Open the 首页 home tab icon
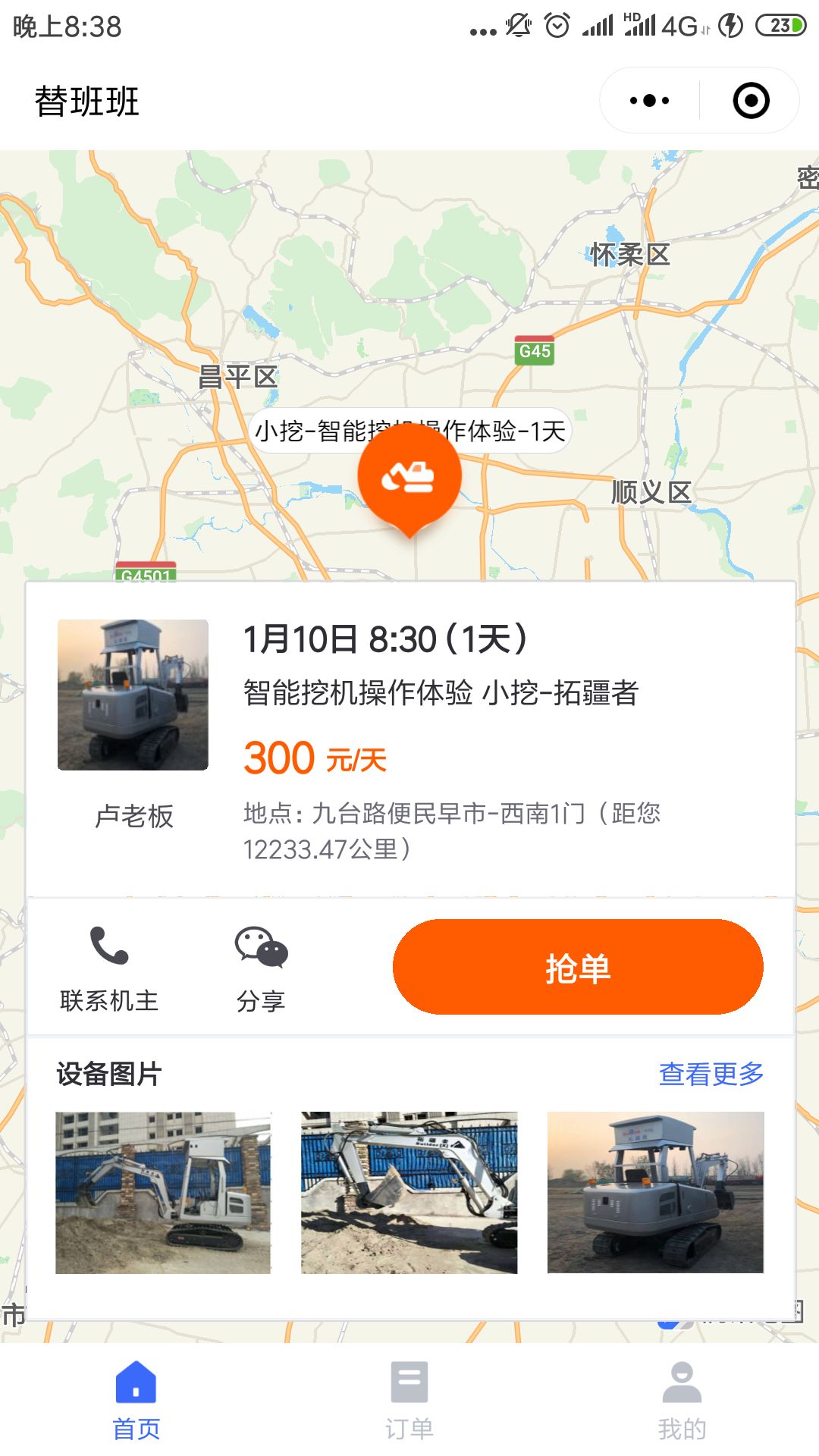819x1456 pixels. coord(135,1380)
